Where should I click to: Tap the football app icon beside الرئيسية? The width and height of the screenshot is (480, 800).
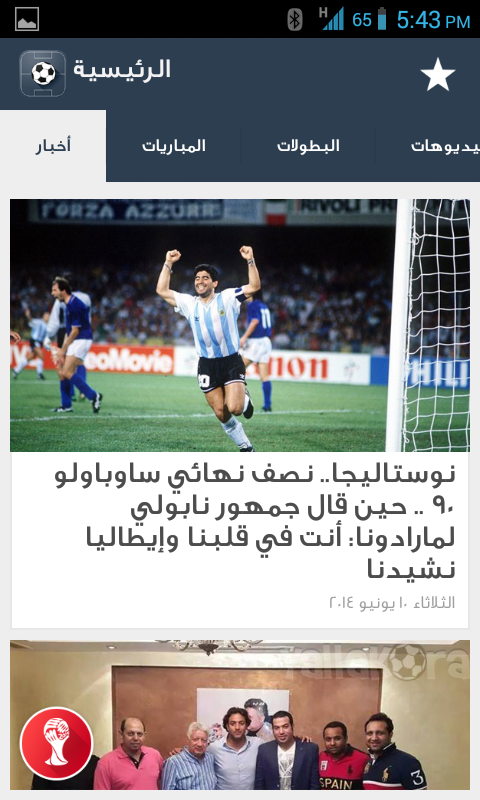(43, 74)
